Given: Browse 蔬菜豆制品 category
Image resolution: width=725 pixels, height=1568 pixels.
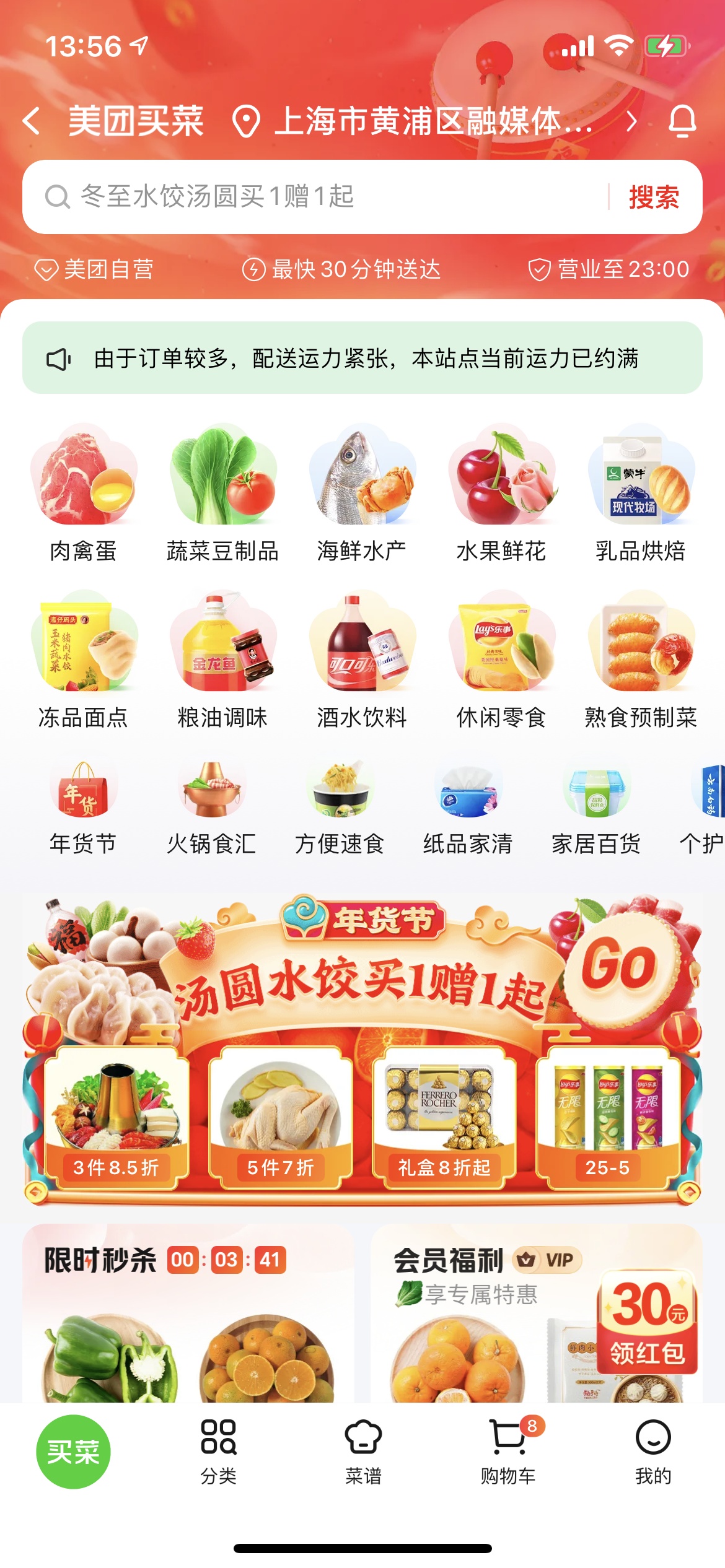Looking at the screenshot, I should coord(222,492).
